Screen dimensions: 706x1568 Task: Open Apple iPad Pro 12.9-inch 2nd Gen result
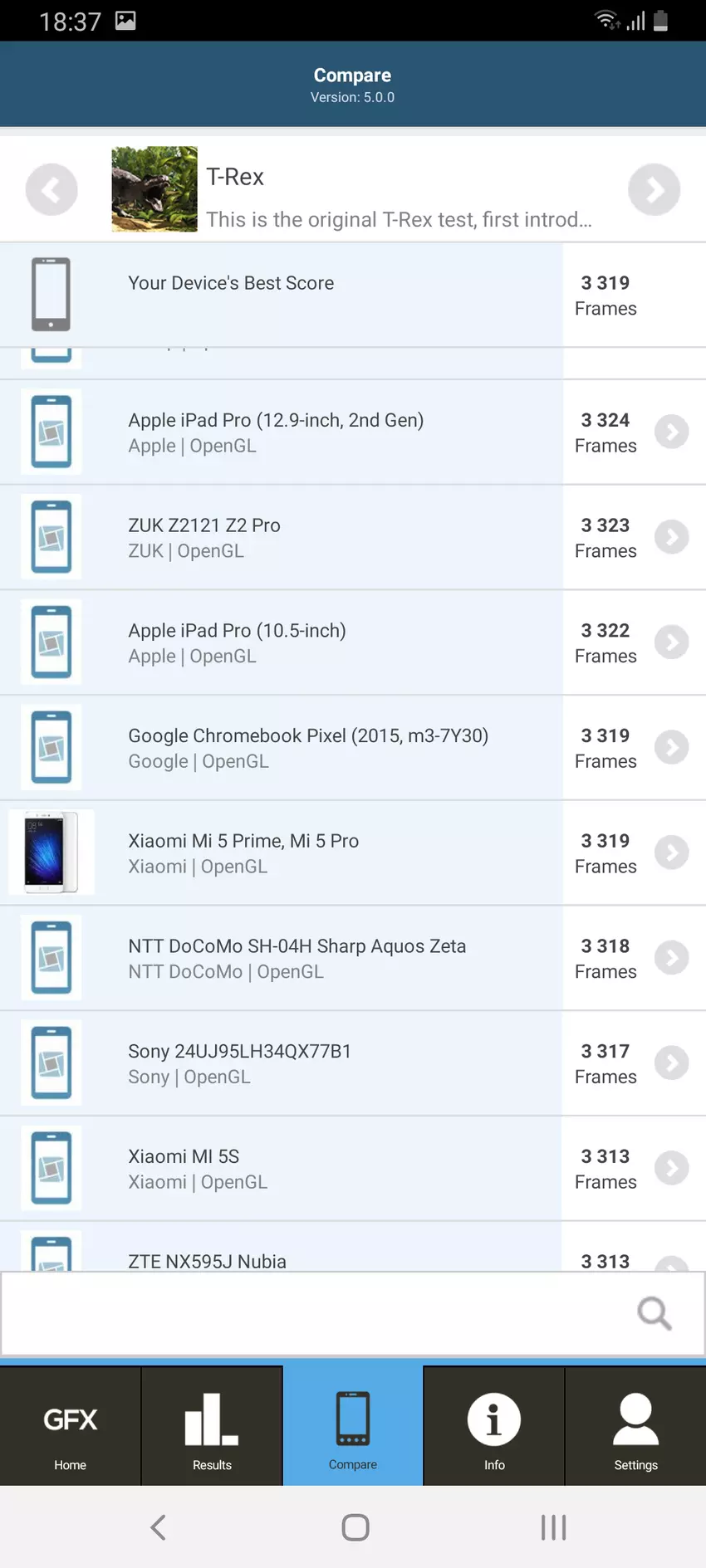click(671, 432)
